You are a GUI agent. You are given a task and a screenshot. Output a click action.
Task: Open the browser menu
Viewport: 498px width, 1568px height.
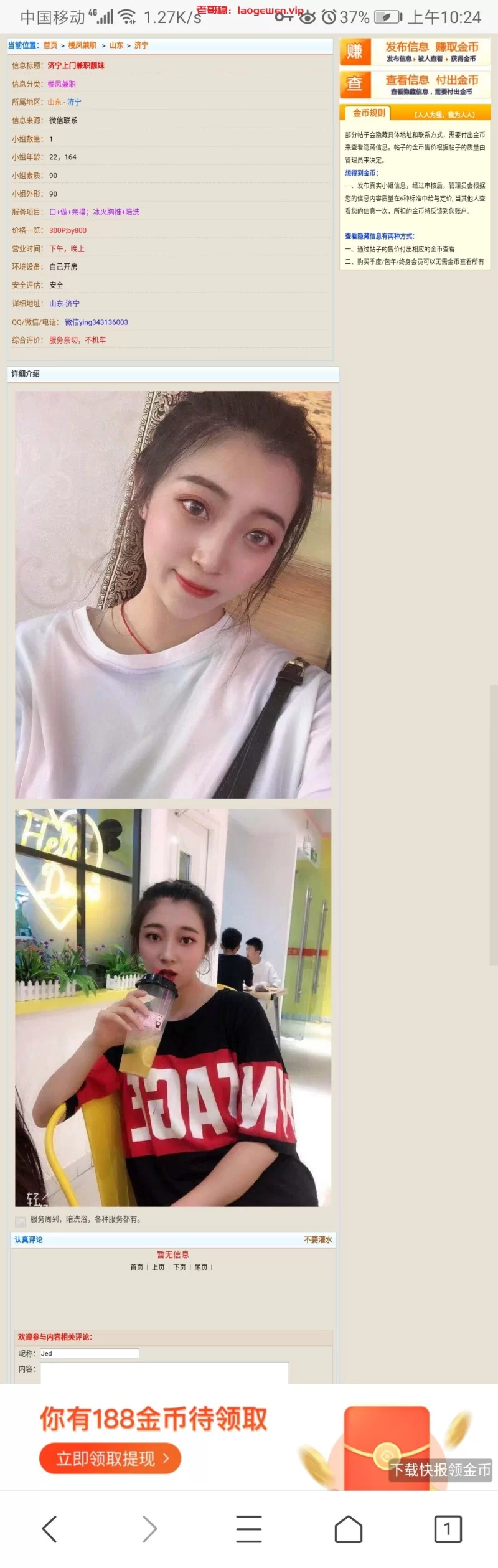pyautogui.click(x=249, y=1528)
